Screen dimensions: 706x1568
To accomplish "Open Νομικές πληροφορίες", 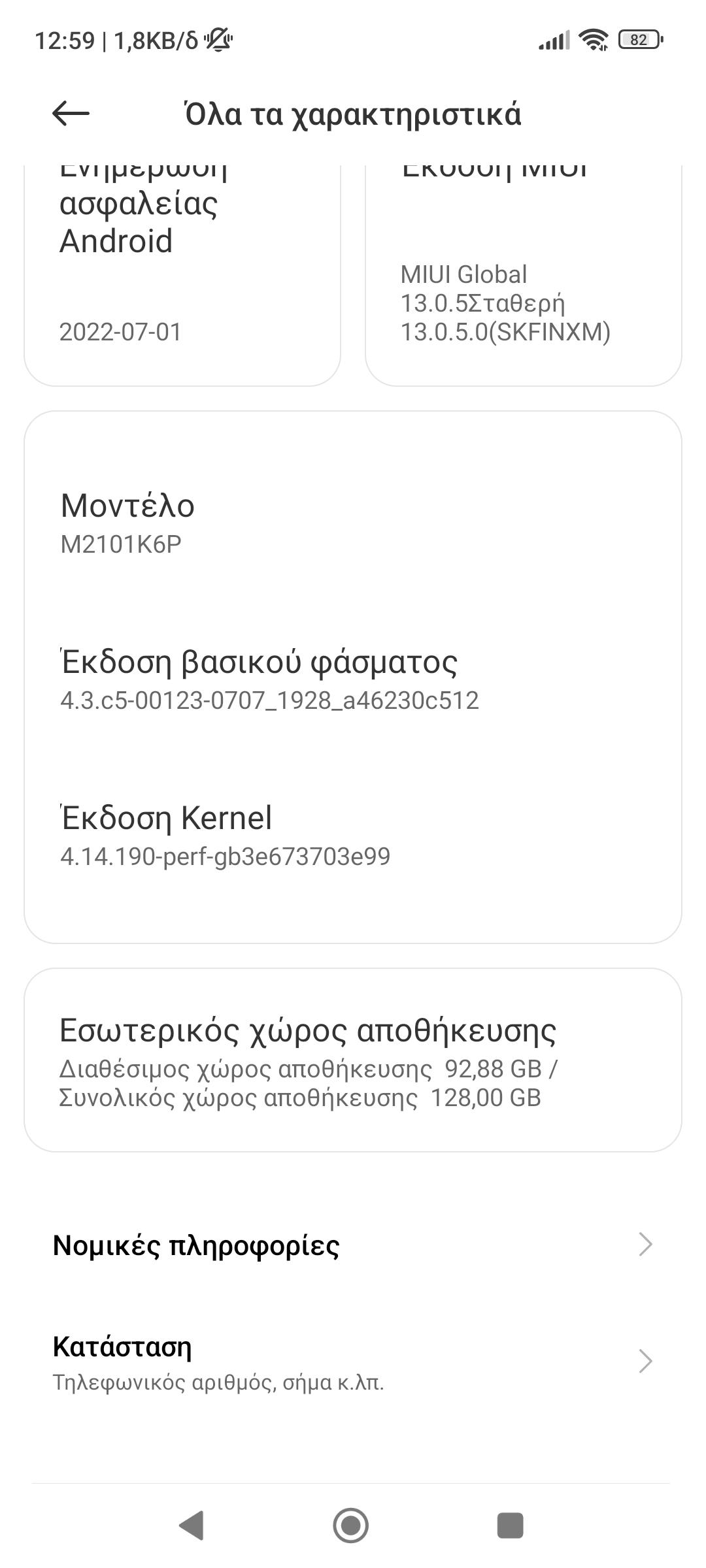I will (353, 1245).
